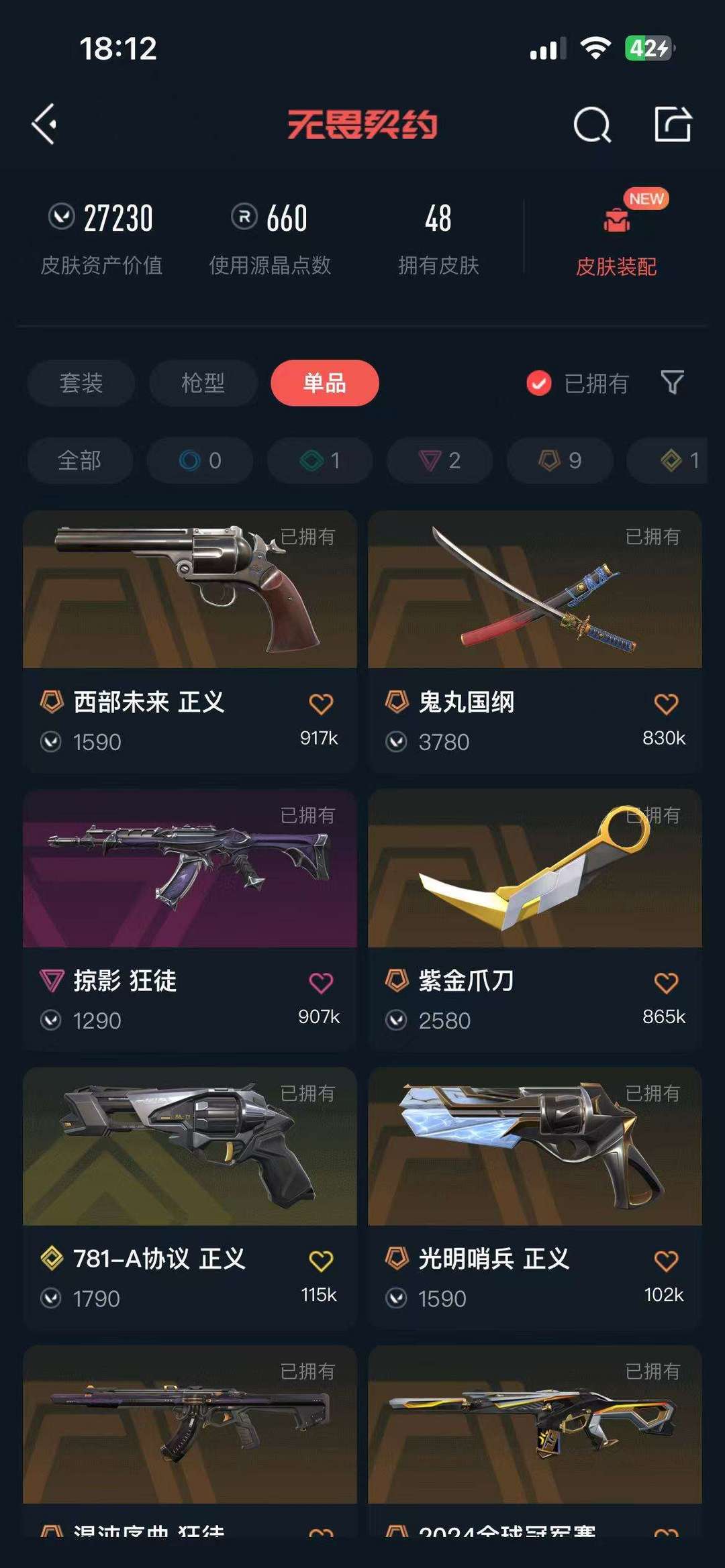725x1568 pixels.
Task: Open the funnel filter icon
Action: [x=672, y=382]
